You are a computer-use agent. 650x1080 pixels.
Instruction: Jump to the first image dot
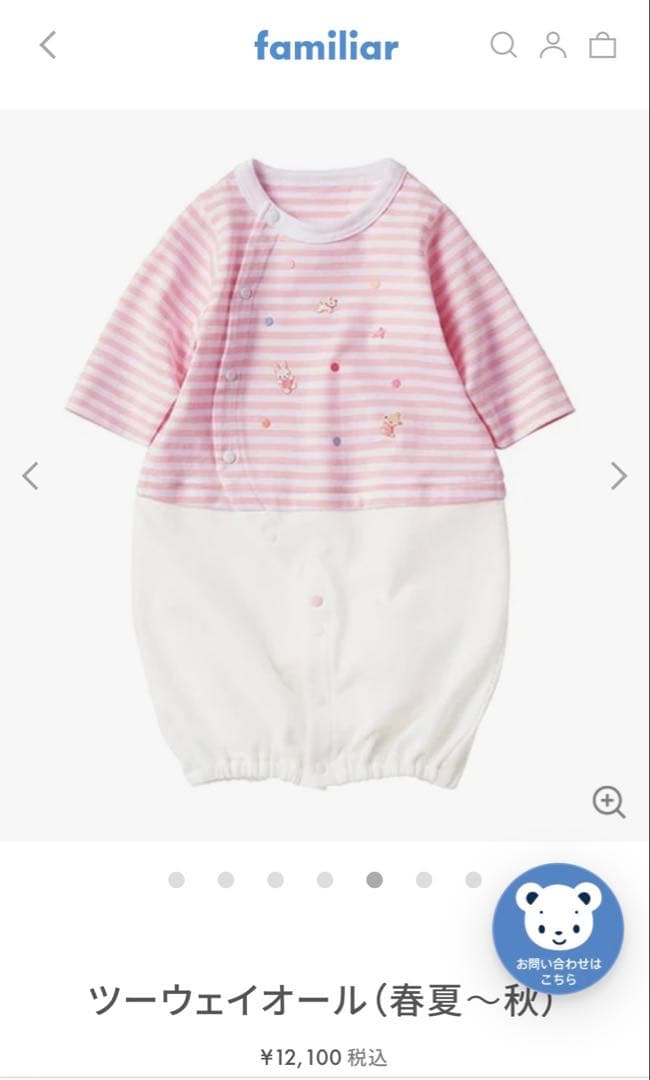coord(177,880)
